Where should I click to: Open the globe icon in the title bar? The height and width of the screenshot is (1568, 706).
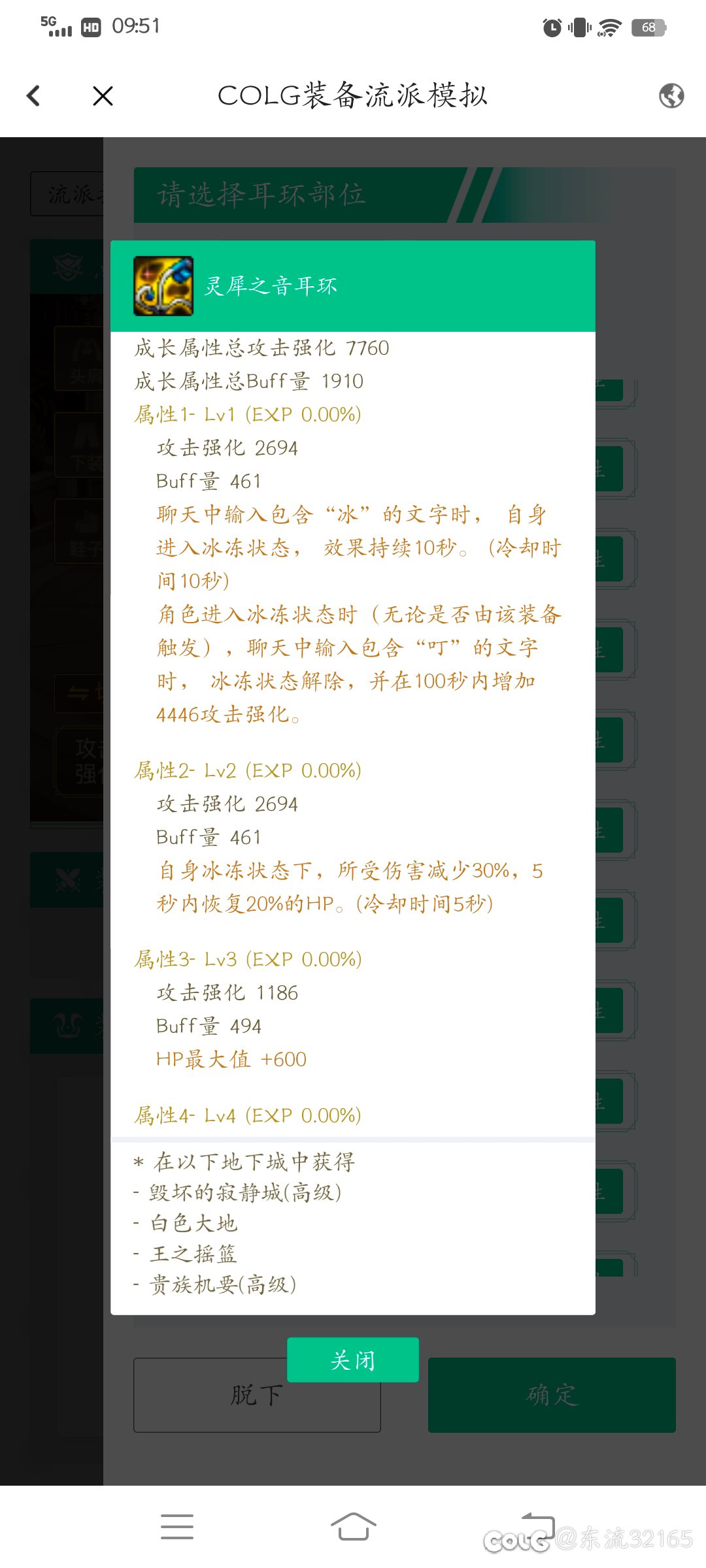pyautogui.click(x=671, y=96)
